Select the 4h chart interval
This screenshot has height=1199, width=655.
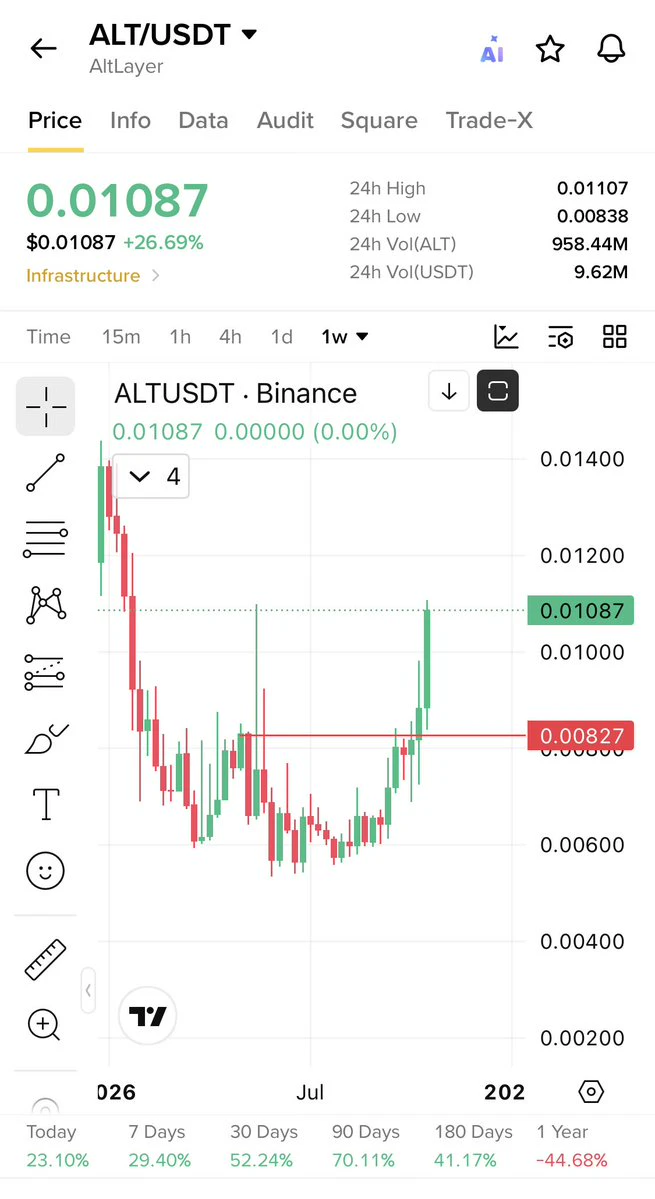tap(230, 336)
